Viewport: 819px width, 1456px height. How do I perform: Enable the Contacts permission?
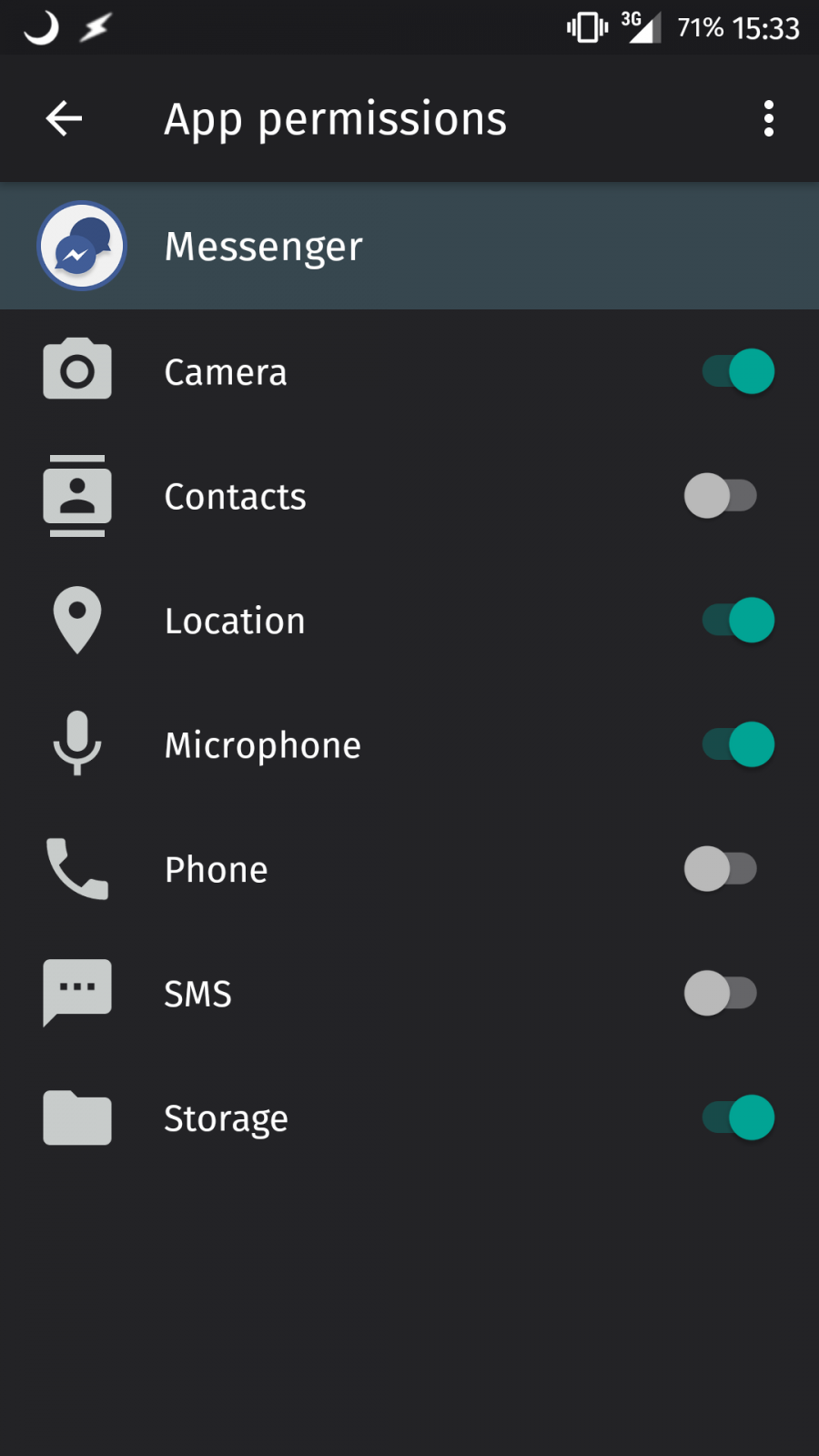(x=721, y=496)
